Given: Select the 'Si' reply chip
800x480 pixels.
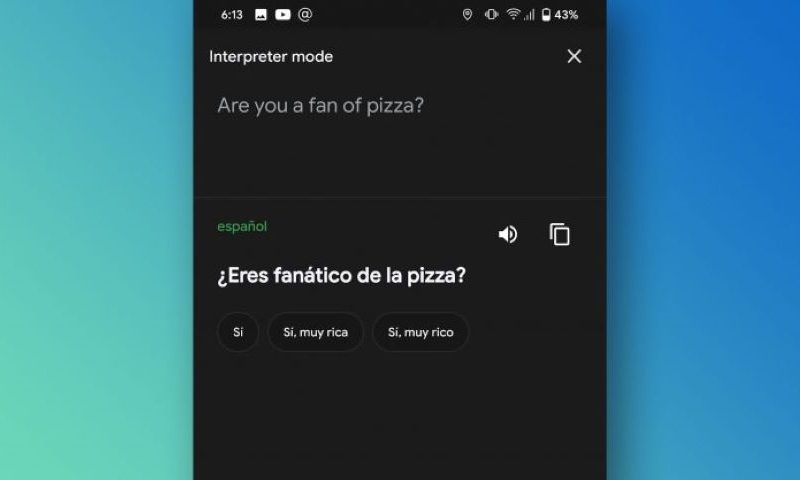Looking at the screenshot, I should pyautogui.click(x=238, y=332).
